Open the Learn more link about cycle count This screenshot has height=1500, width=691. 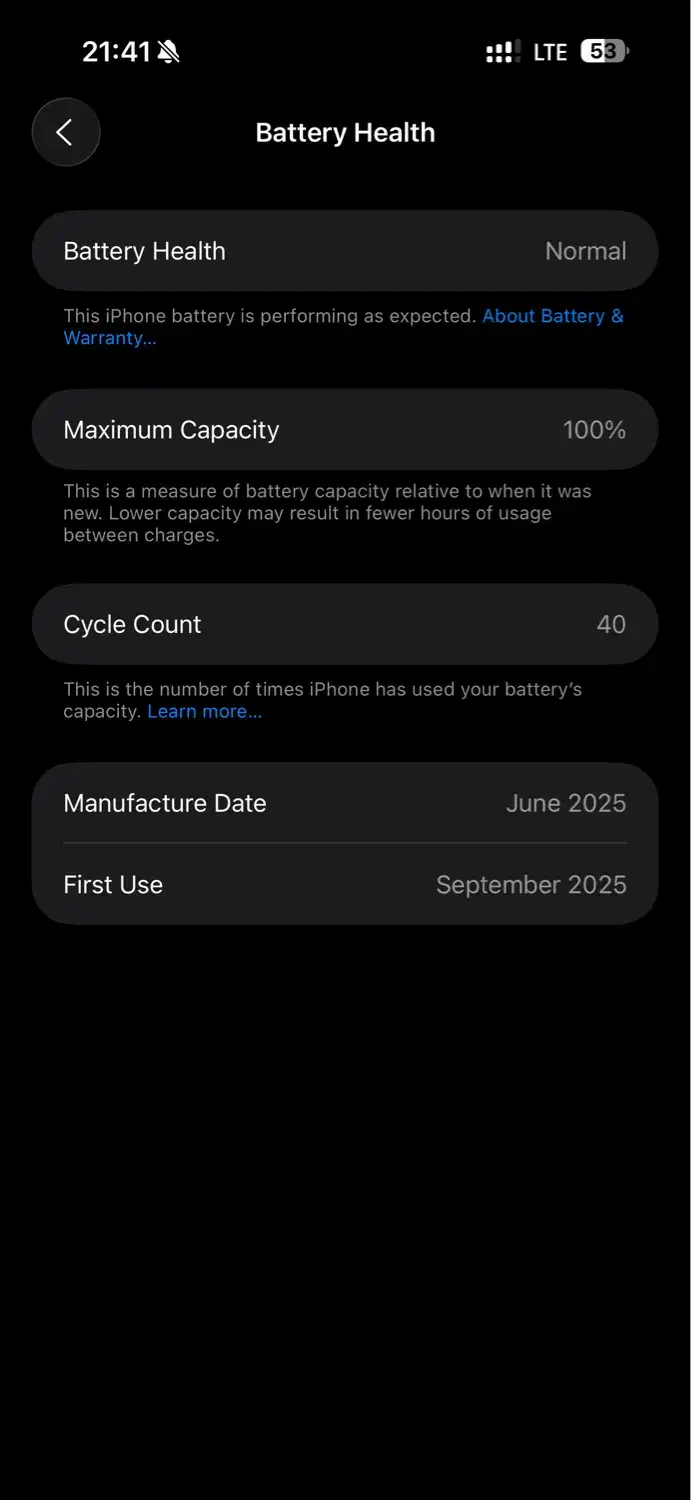pyautogui.click(x=204, y=712)
